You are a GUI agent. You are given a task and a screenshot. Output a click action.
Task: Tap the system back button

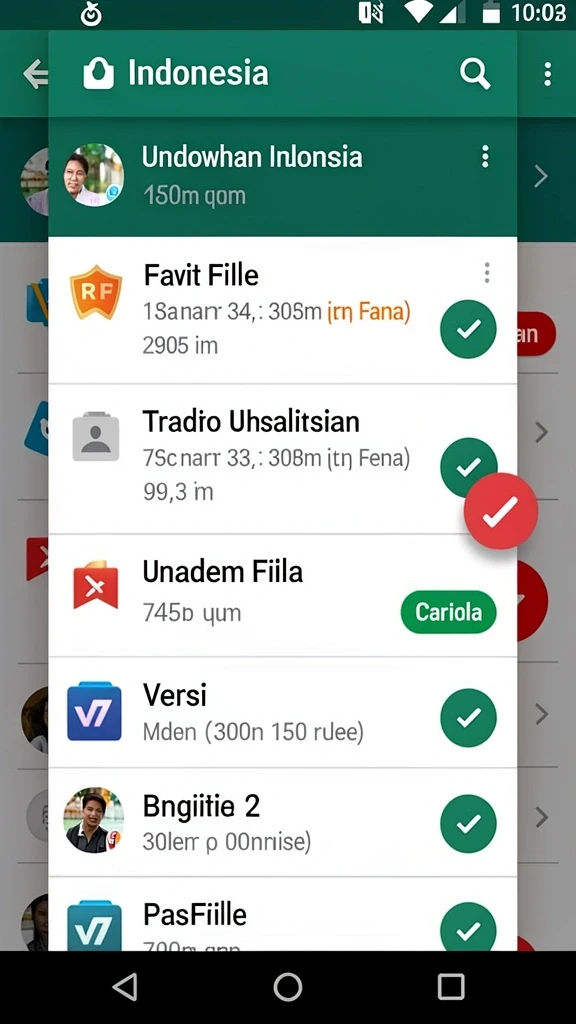coord(125,987)
